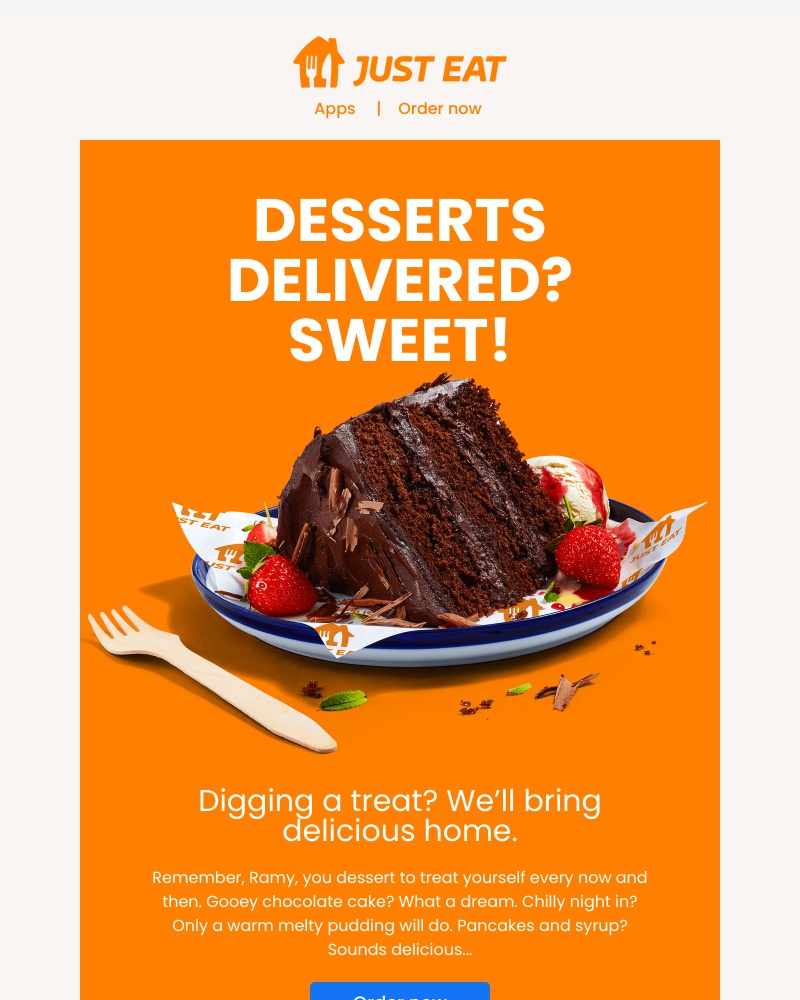Open the chocolate cake banner image
The height and width of the screenshot is (1000, 800).
point(400,560)
